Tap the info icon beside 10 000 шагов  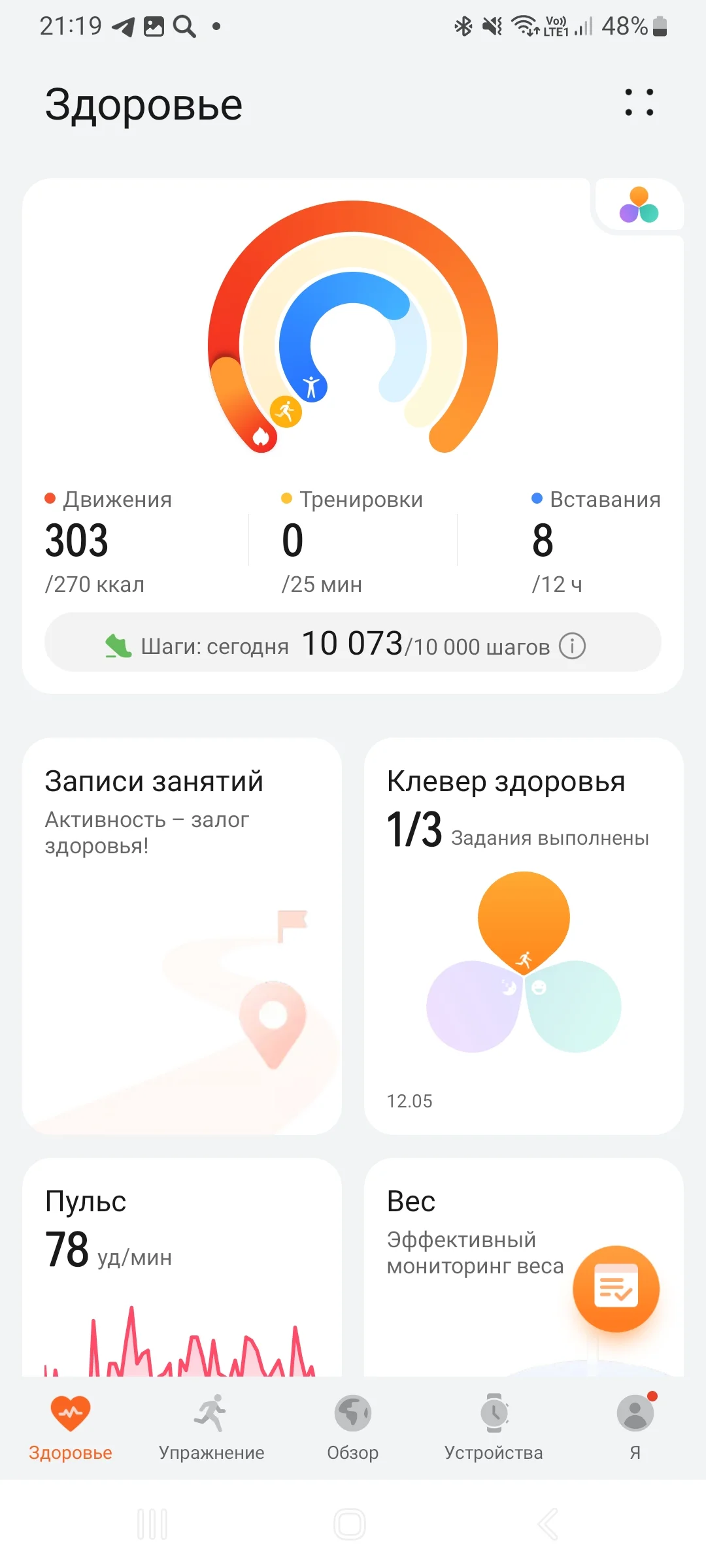571,645
